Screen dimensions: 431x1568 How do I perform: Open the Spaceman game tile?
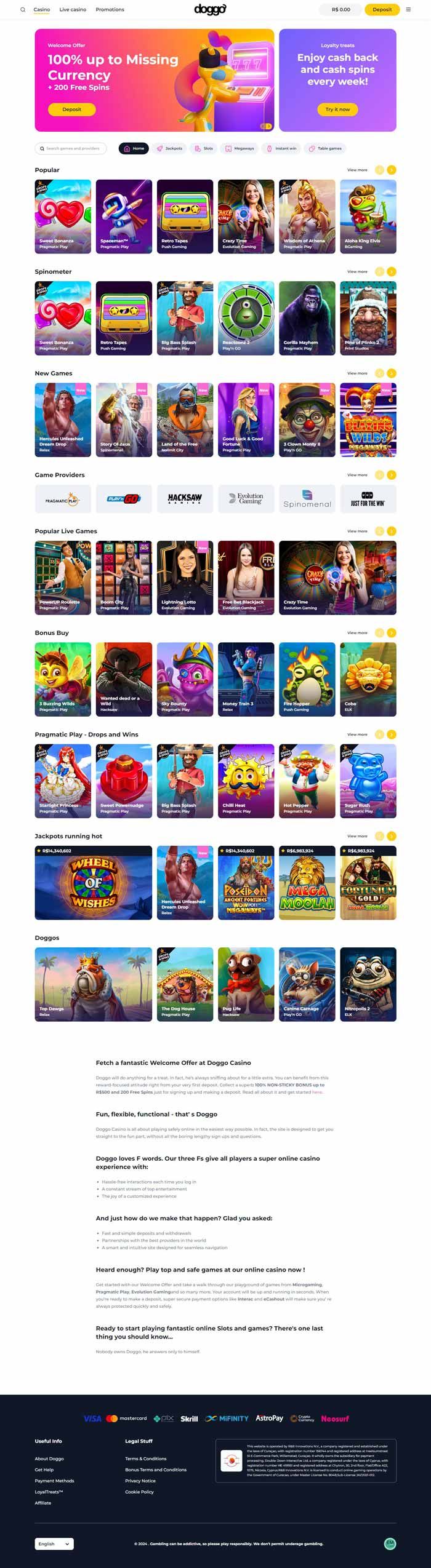124,216
